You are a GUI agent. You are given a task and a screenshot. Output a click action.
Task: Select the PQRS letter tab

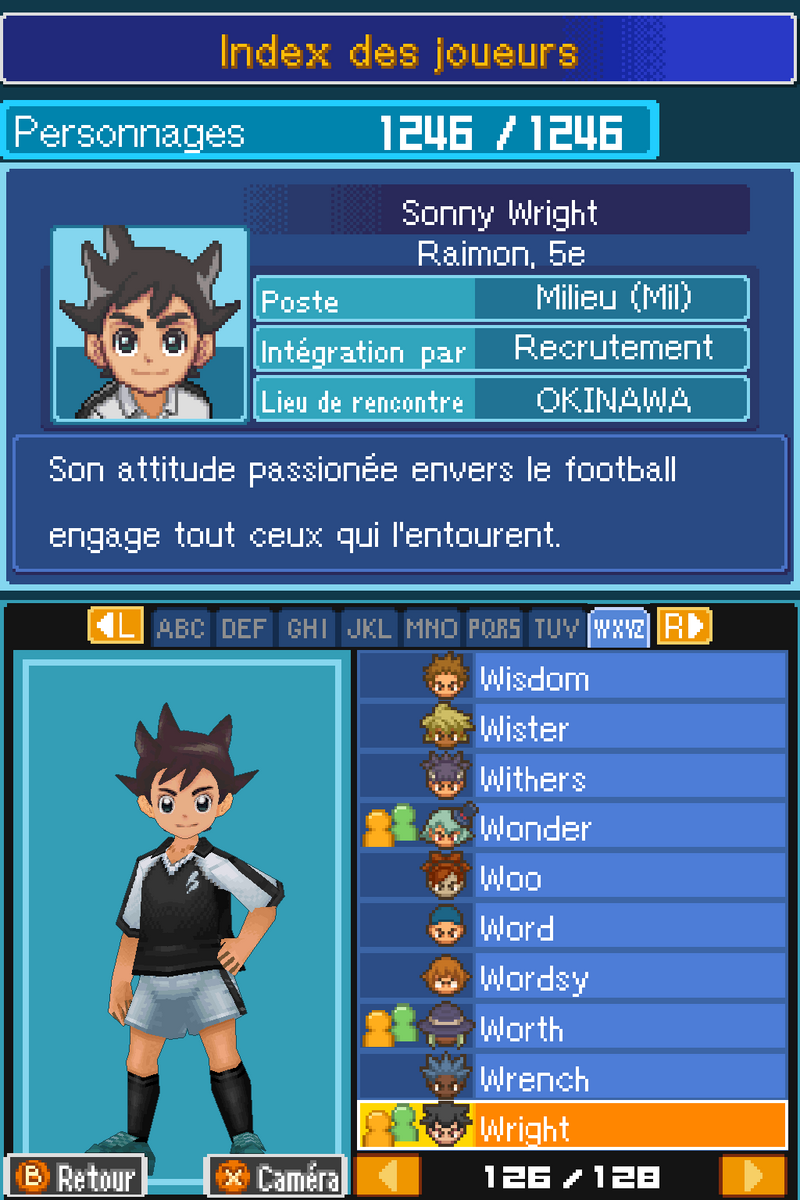pos(494,628)
